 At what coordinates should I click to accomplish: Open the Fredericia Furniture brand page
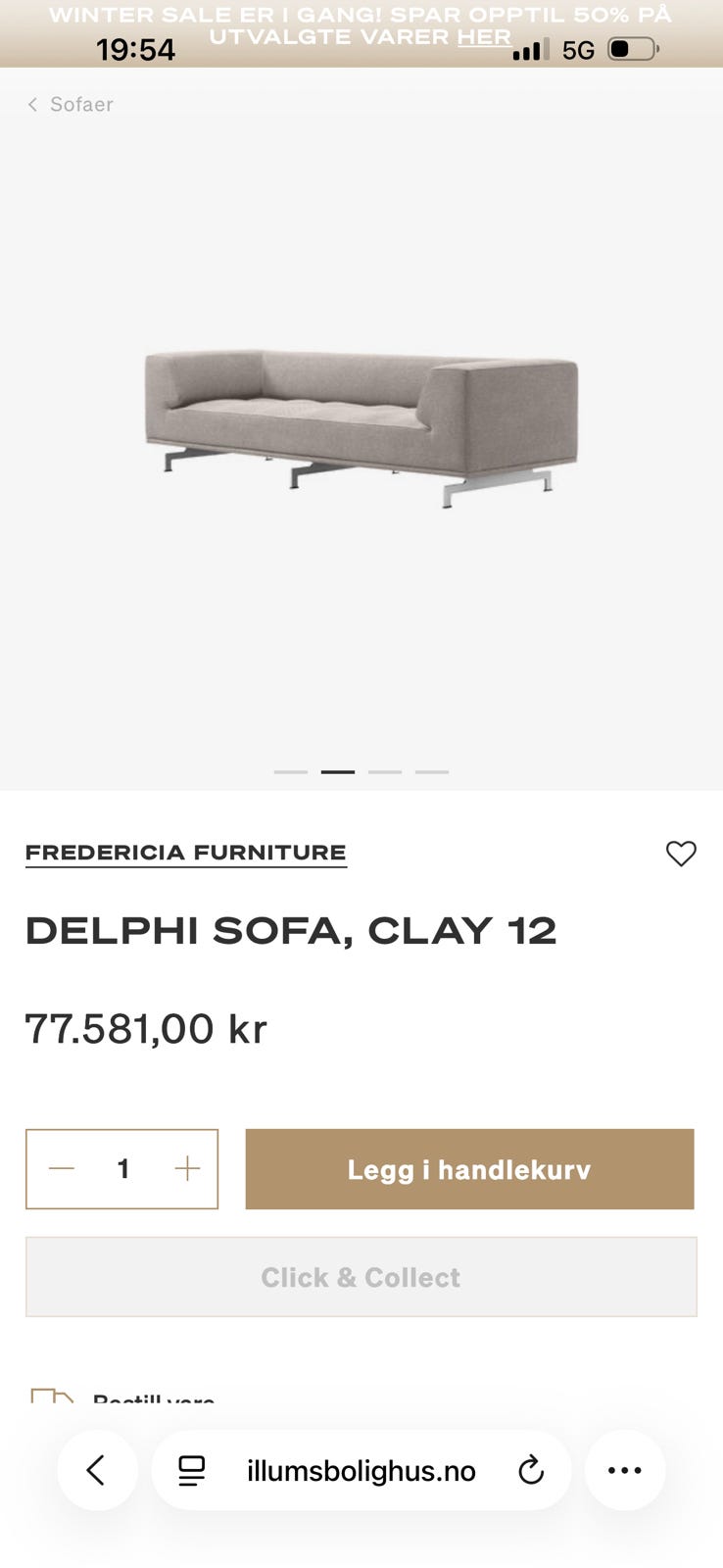point(186,853)
